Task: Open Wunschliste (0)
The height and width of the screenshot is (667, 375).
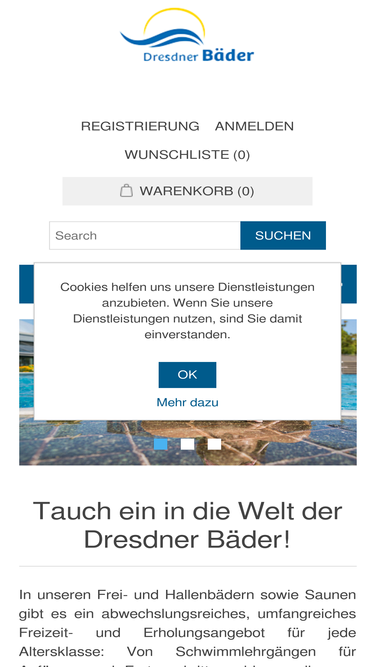Action: tap(187, 155)
